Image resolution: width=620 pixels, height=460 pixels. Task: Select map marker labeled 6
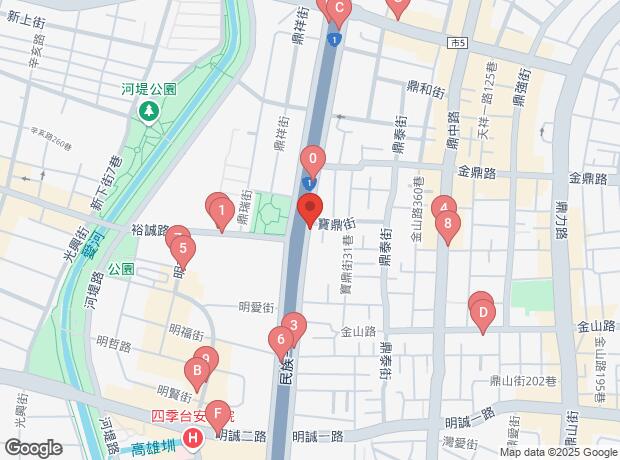click(281, 340)
